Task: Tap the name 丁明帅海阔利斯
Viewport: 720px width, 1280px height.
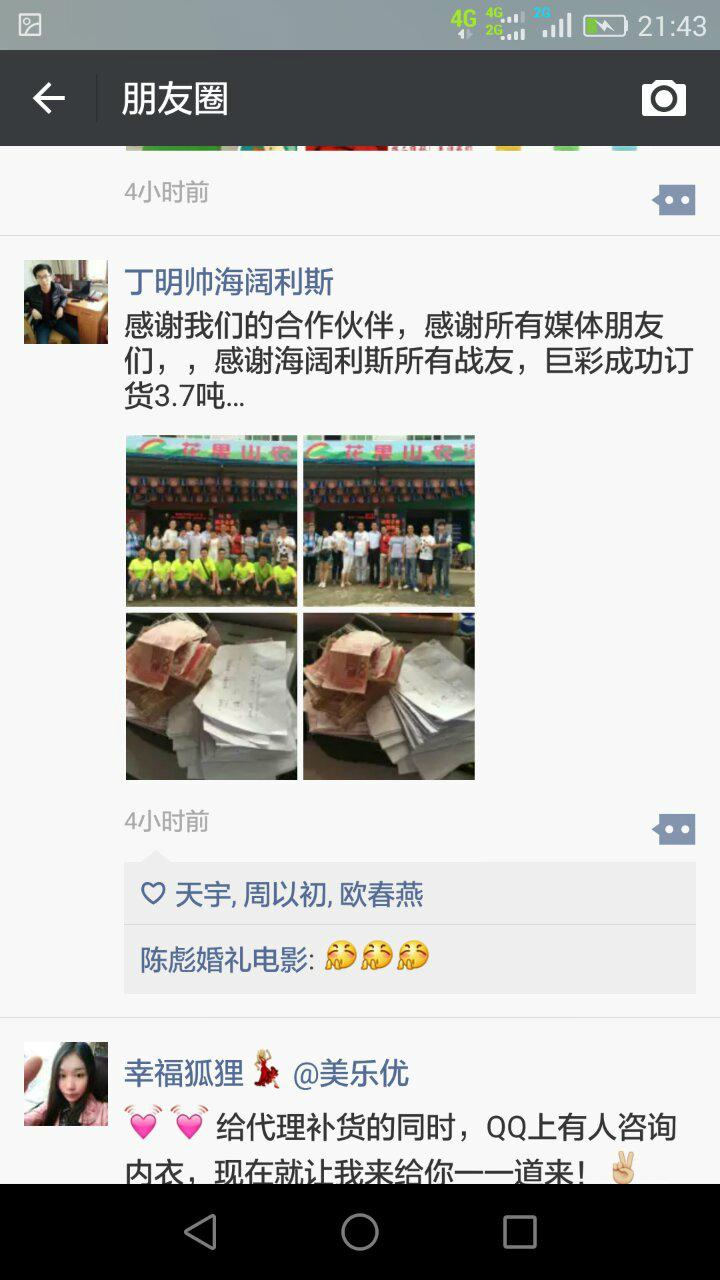Action: (229, 282)
